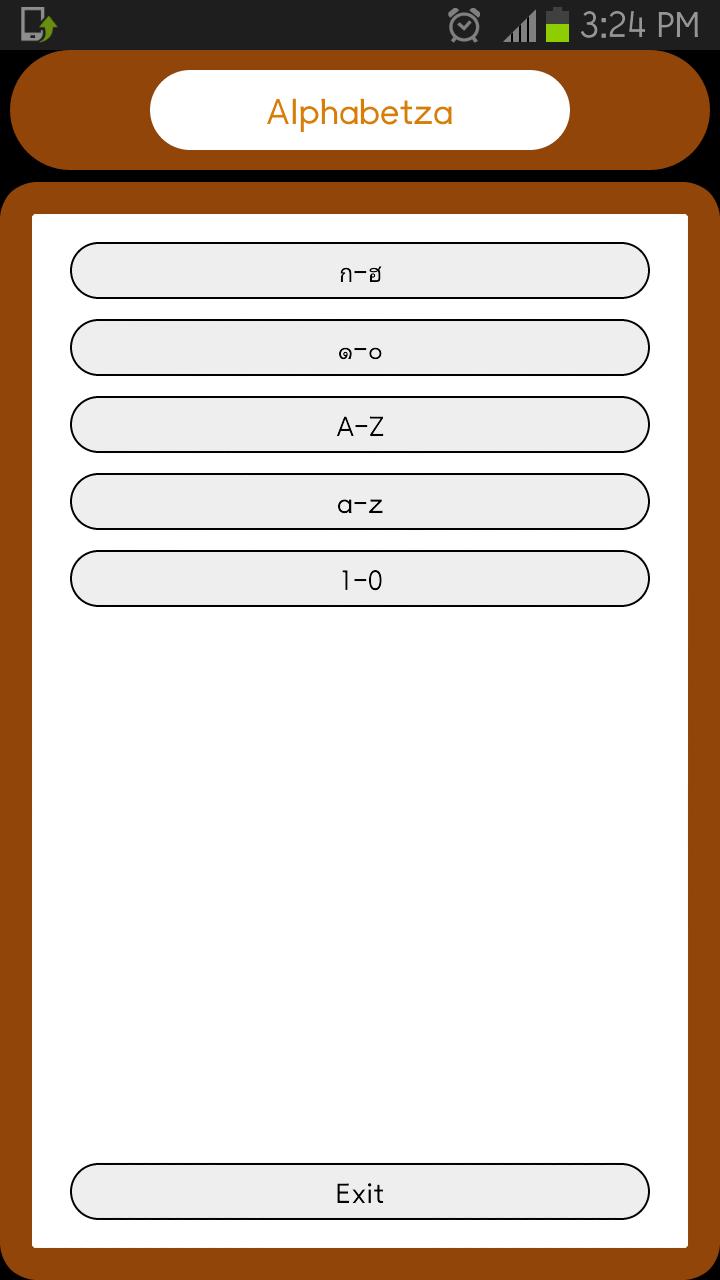Select the Thai numerals ๑-๐ button

(360, 348)
